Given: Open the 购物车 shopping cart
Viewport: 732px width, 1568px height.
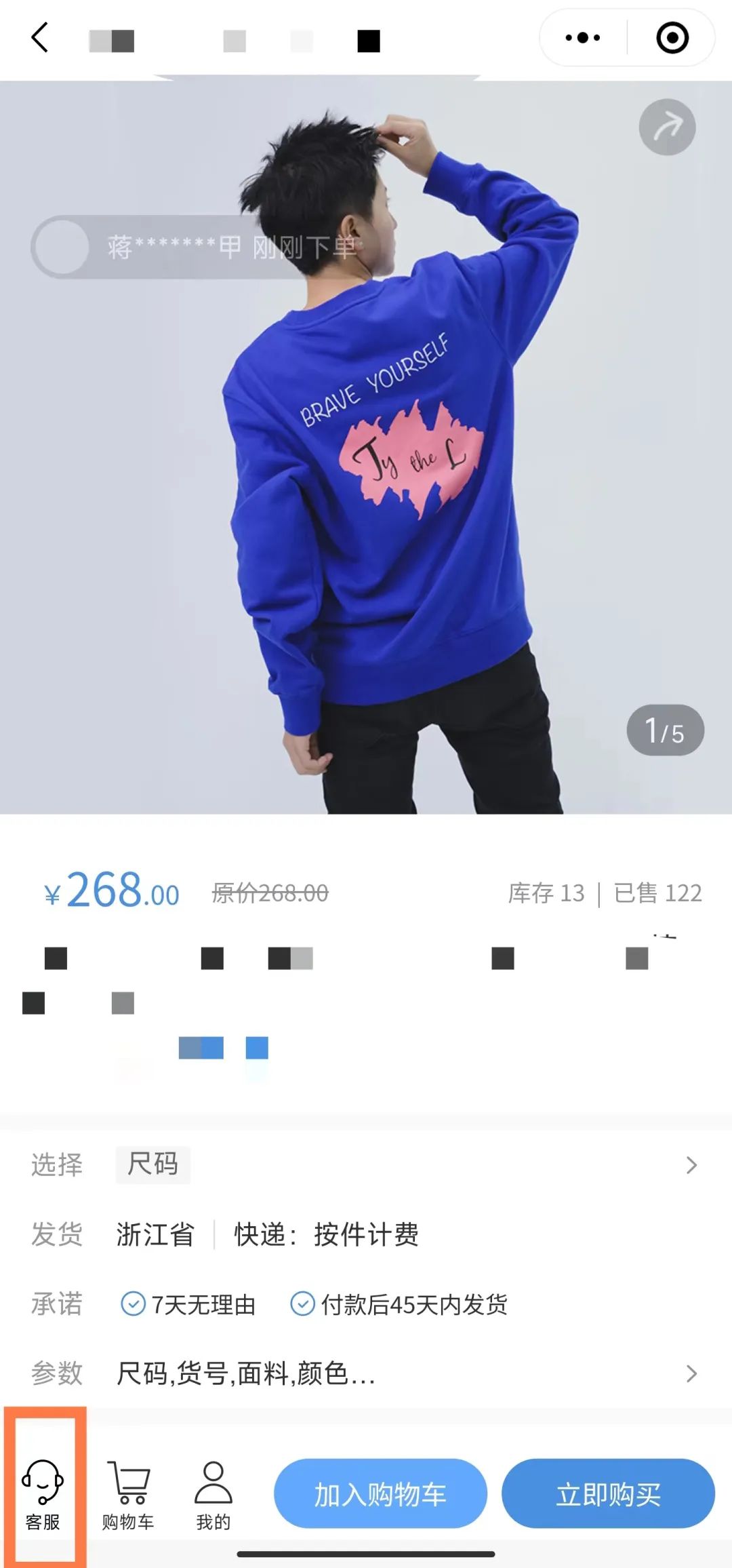Looking at the screenshot, I should [x=128, y=1495].
